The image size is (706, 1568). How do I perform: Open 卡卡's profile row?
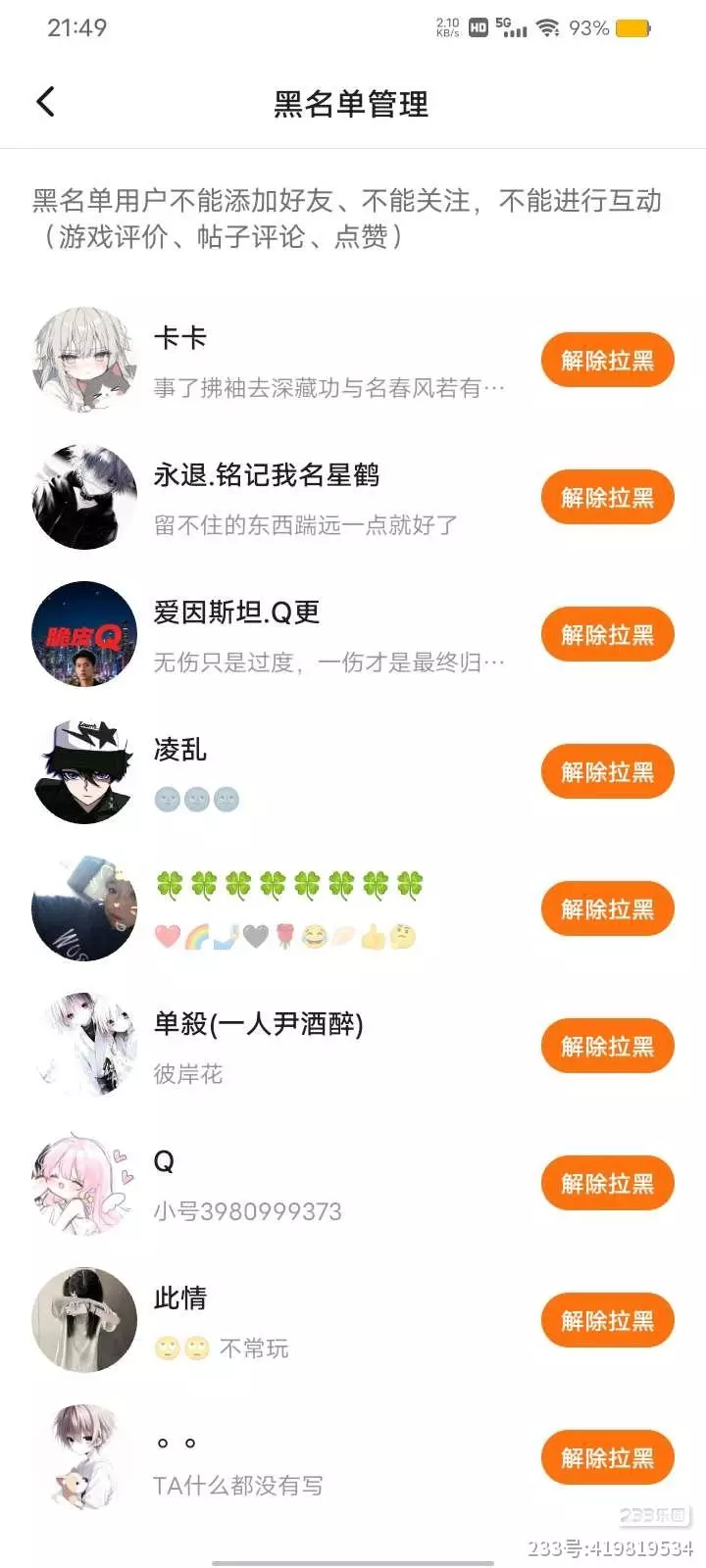click(x=294, y=361)
